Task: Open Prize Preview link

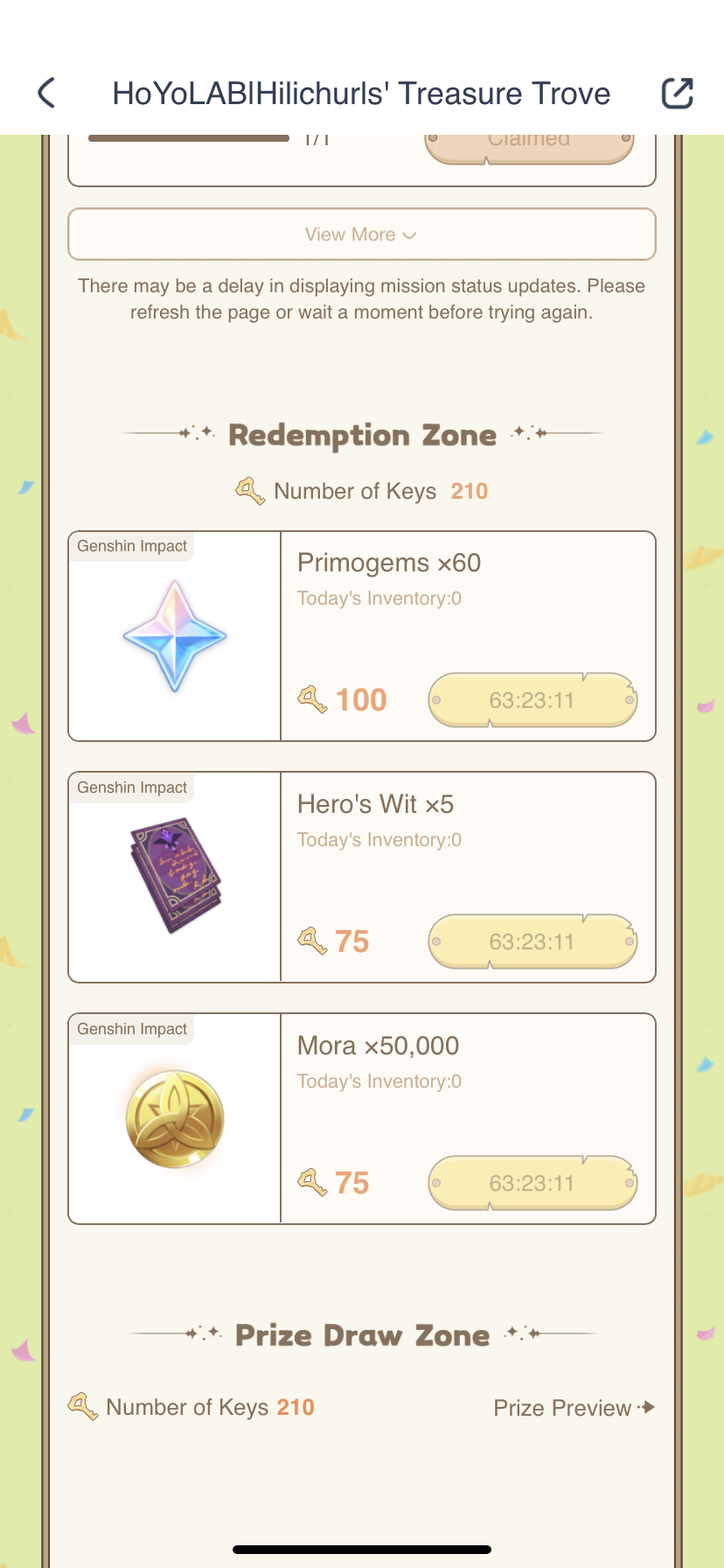Action: [x=573, y=1408]
